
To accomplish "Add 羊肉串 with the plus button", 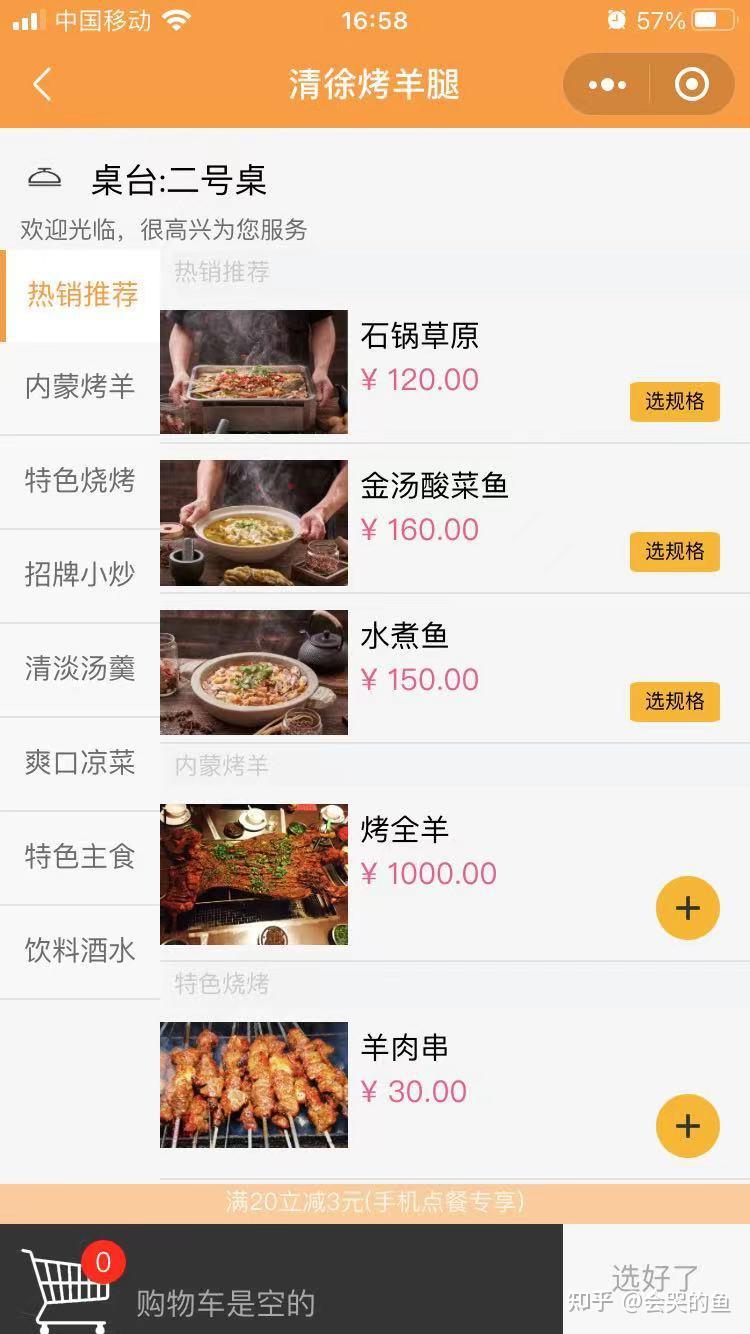I will pyautogui.click(x=688, y=1126).
